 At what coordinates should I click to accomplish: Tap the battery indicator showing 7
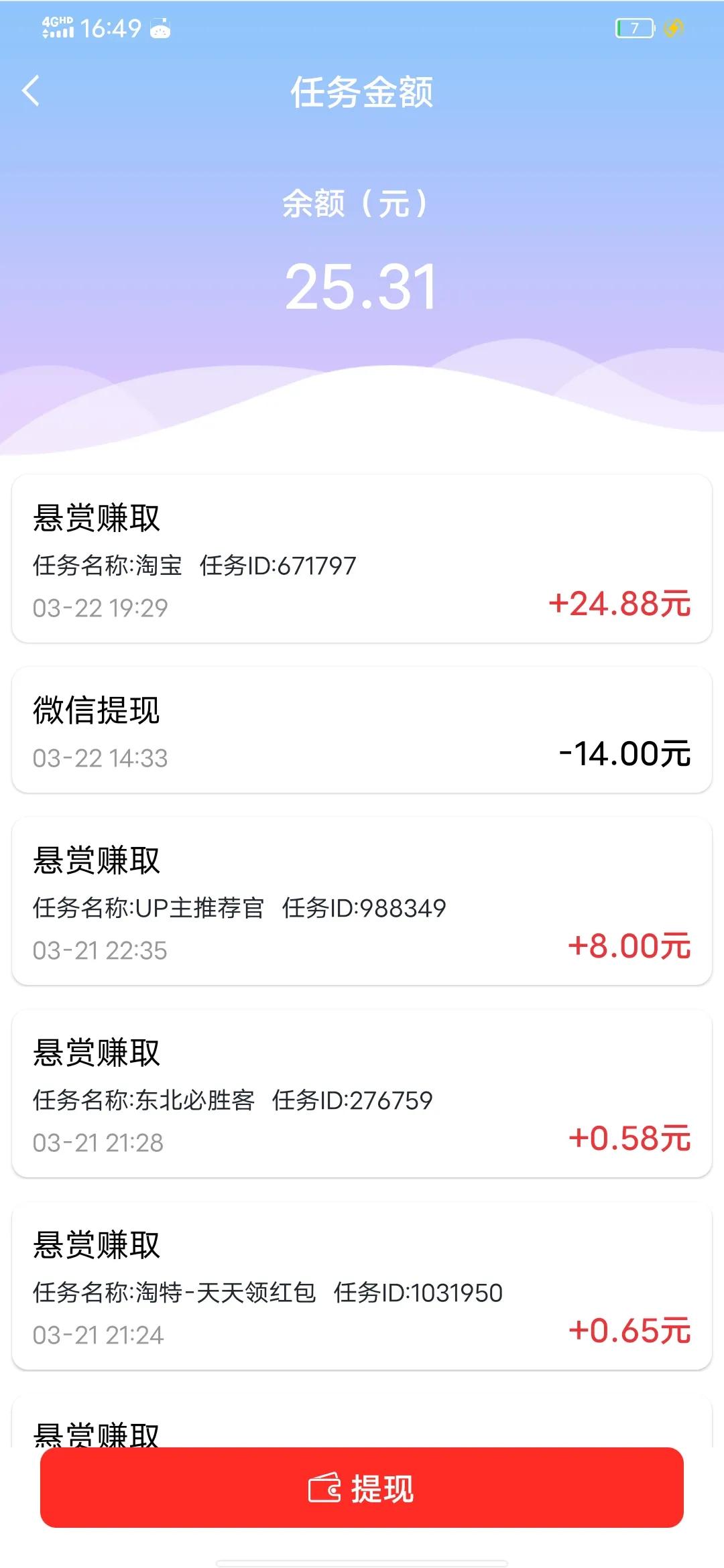[635, 27]
